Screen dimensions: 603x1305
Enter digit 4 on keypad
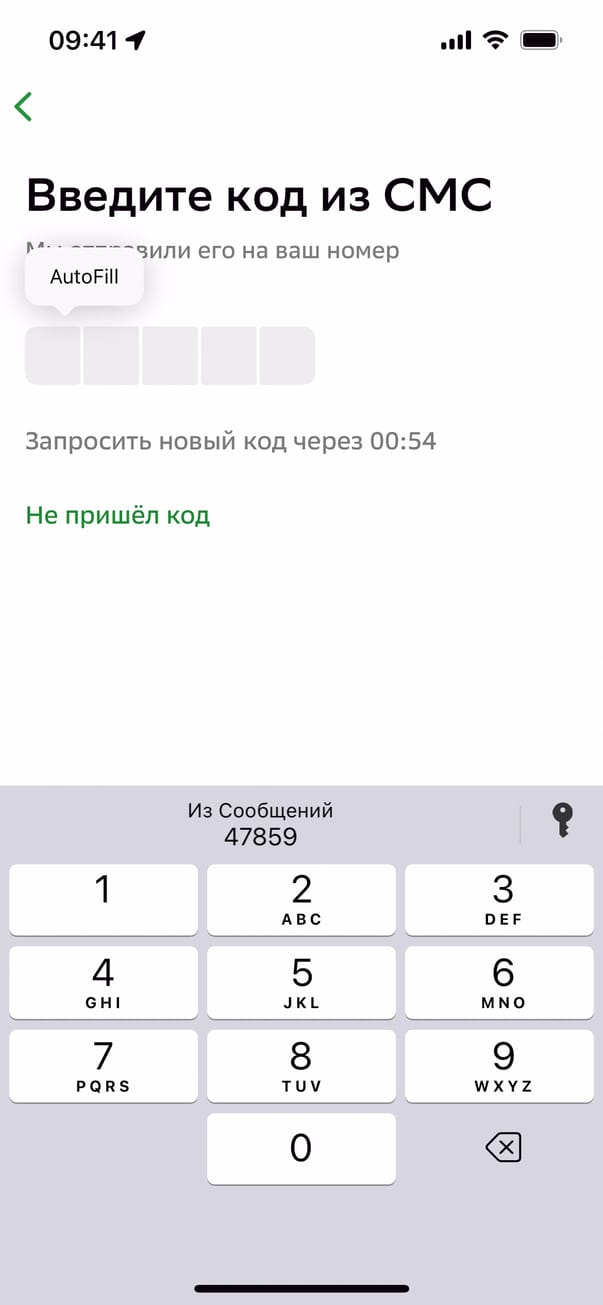103,982
